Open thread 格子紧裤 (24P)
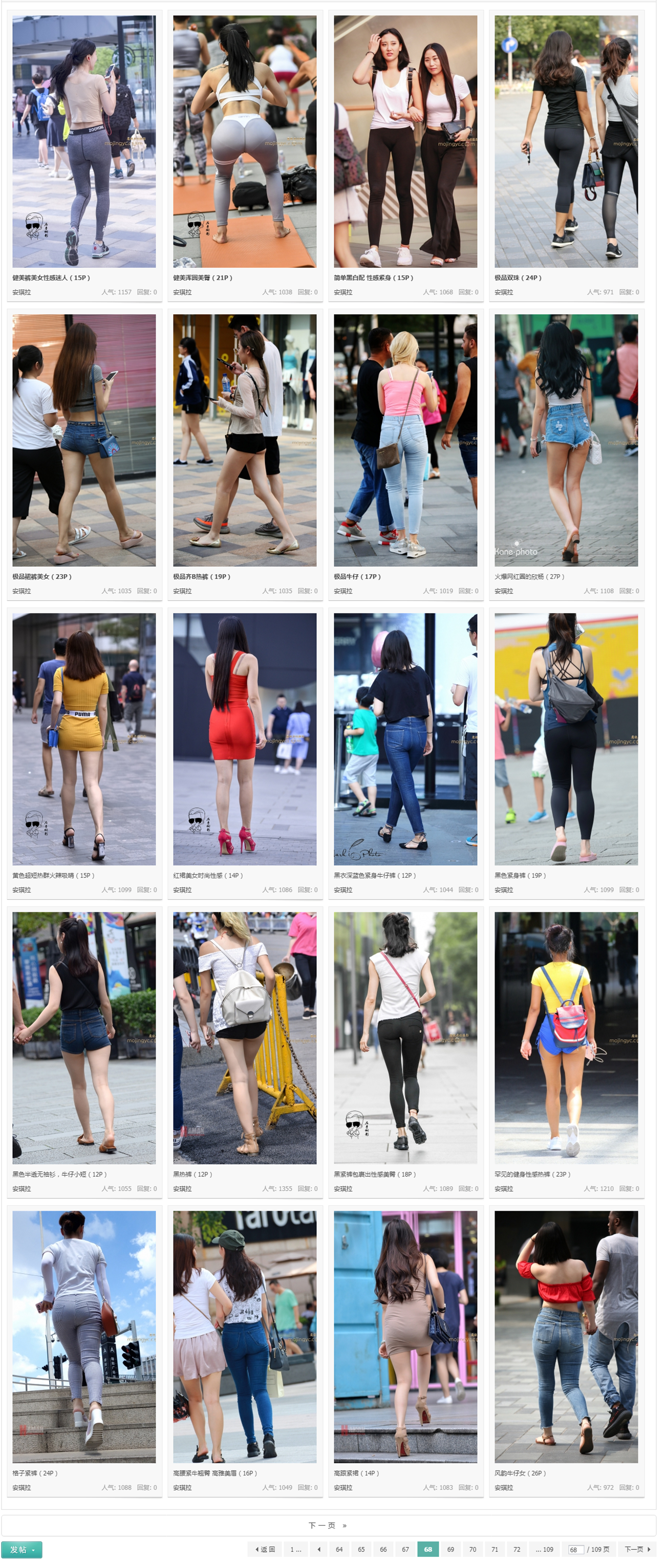This screenshot has width=666, height=1568. (35, 1473)
